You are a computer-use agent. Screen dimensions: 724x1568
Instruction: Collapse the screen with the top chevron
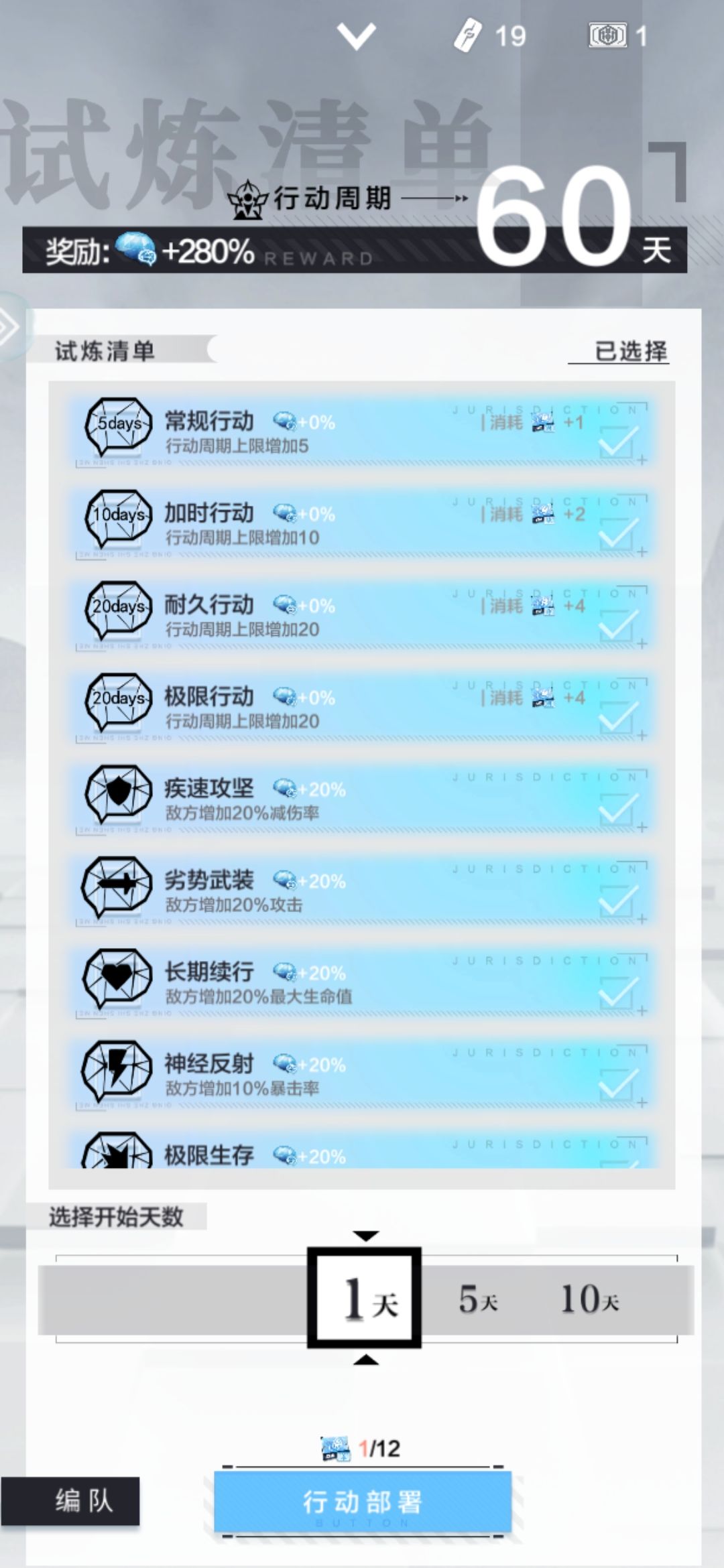point(357,37)
